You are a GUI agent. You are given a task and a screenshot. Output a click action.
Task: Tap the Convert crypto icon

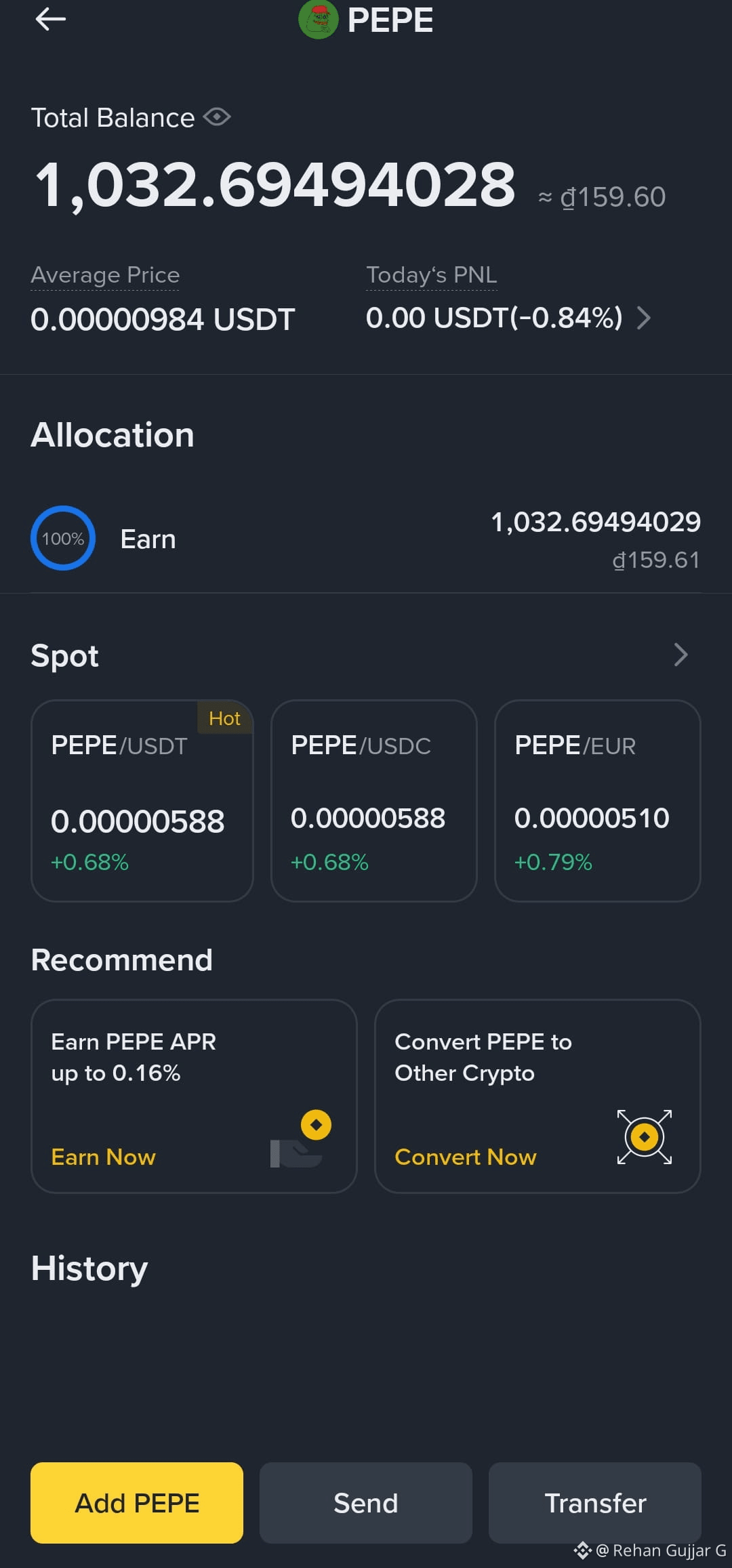[643, 1137]
